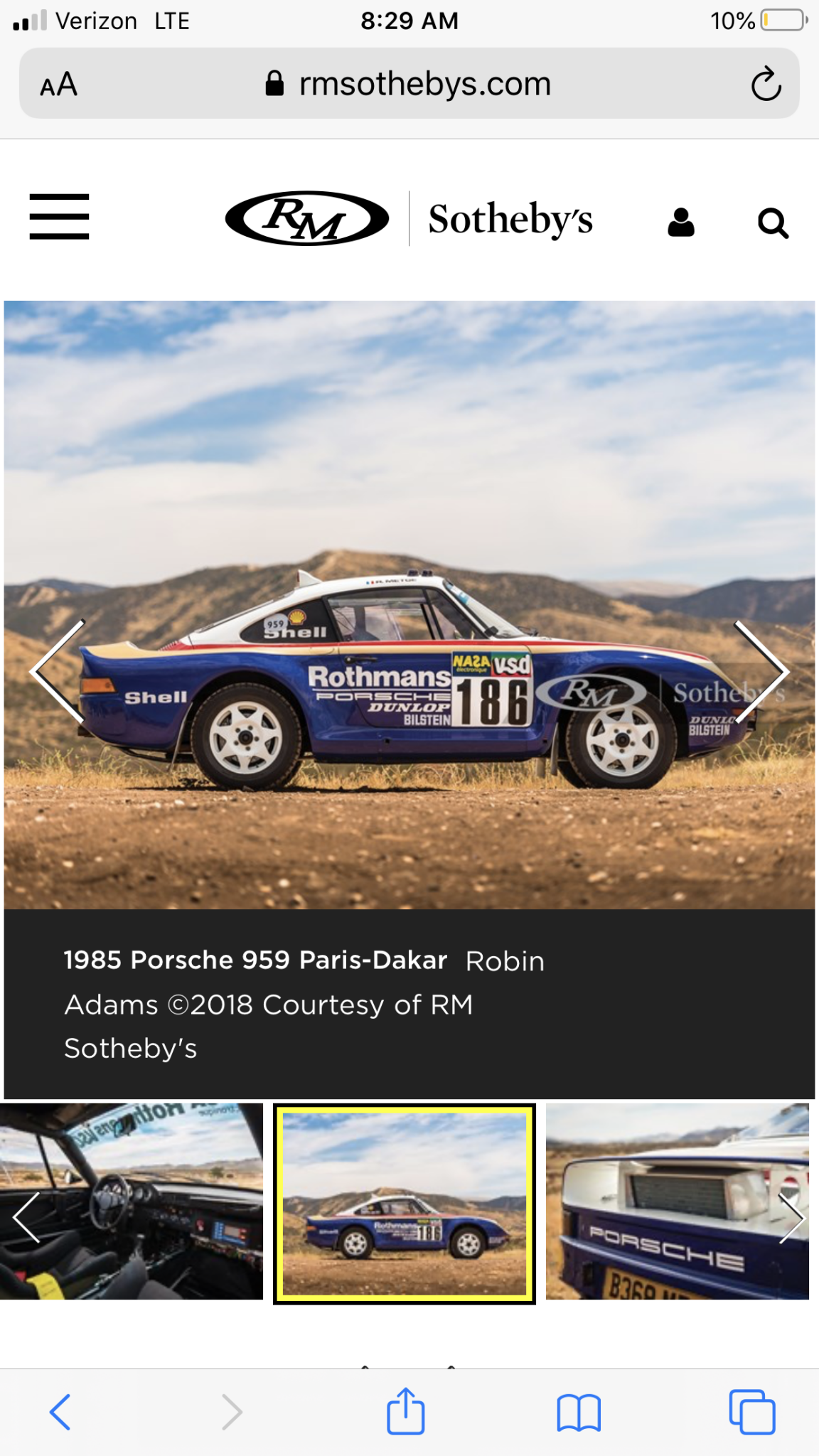Show the next gallery photo
This screenshot has width=819, height=1456.
pos(761,672)
